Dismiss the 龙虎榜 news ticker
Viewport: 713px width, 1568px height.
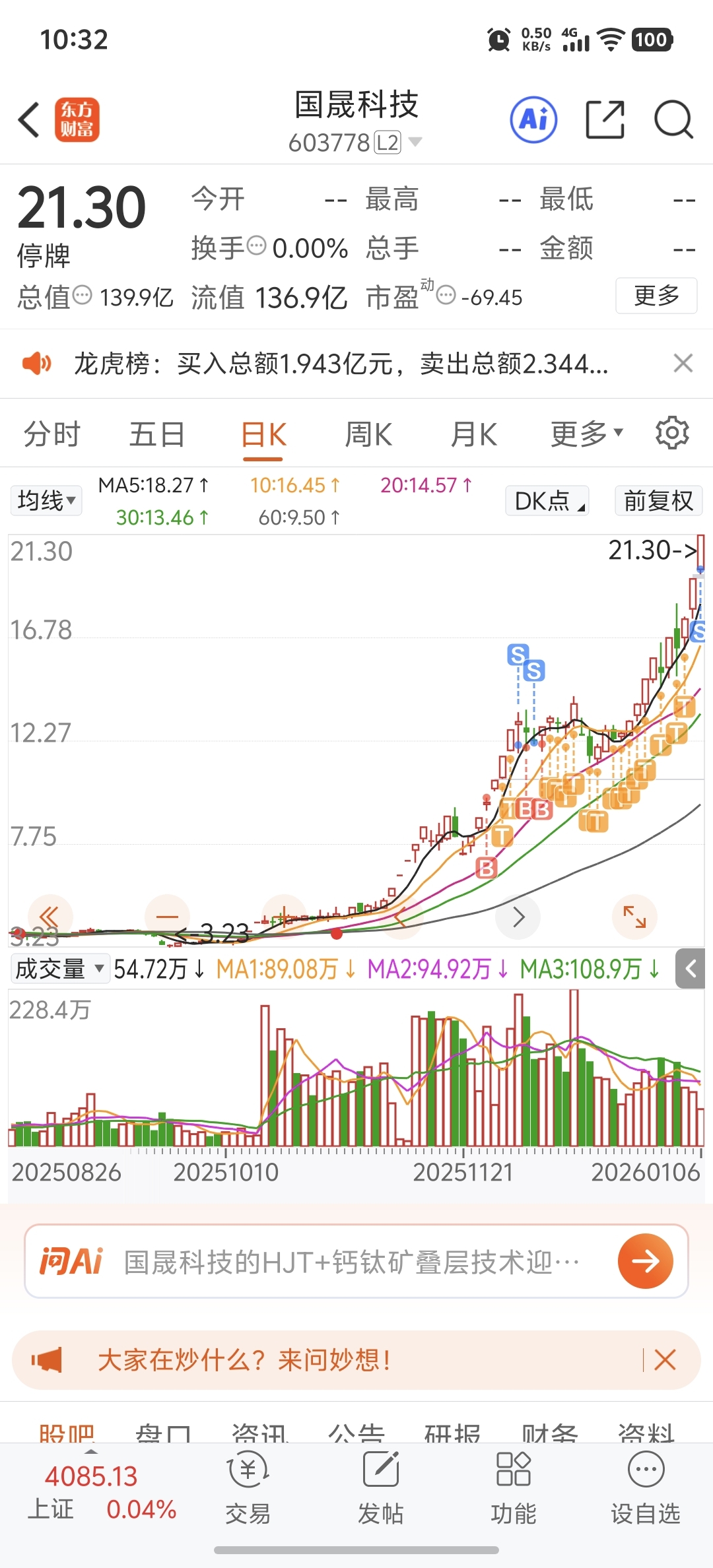point(683,363)
